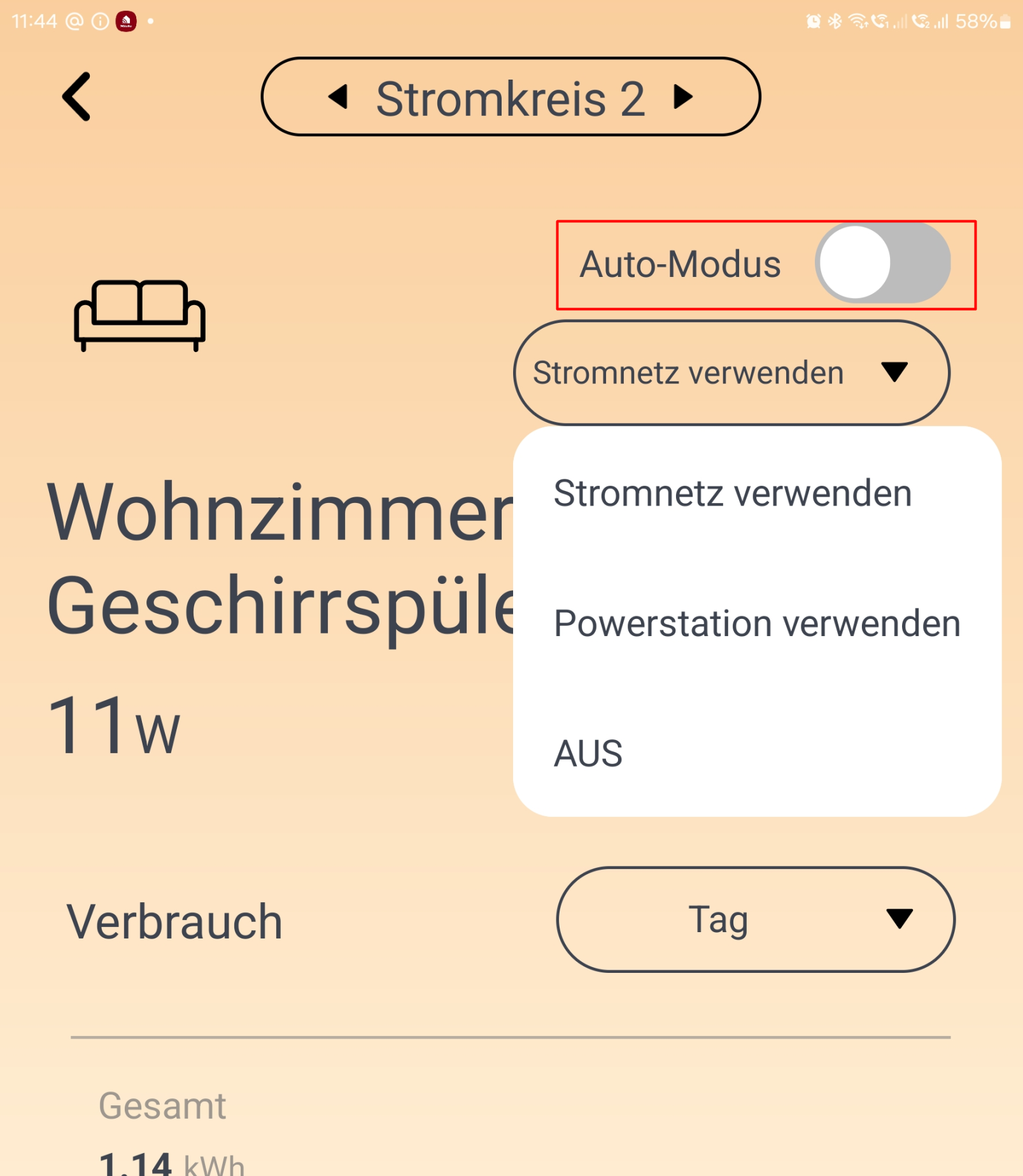Select AUS to turn circuit off
Viewport: 1023px width, 1176px height.
click(588, 753)
